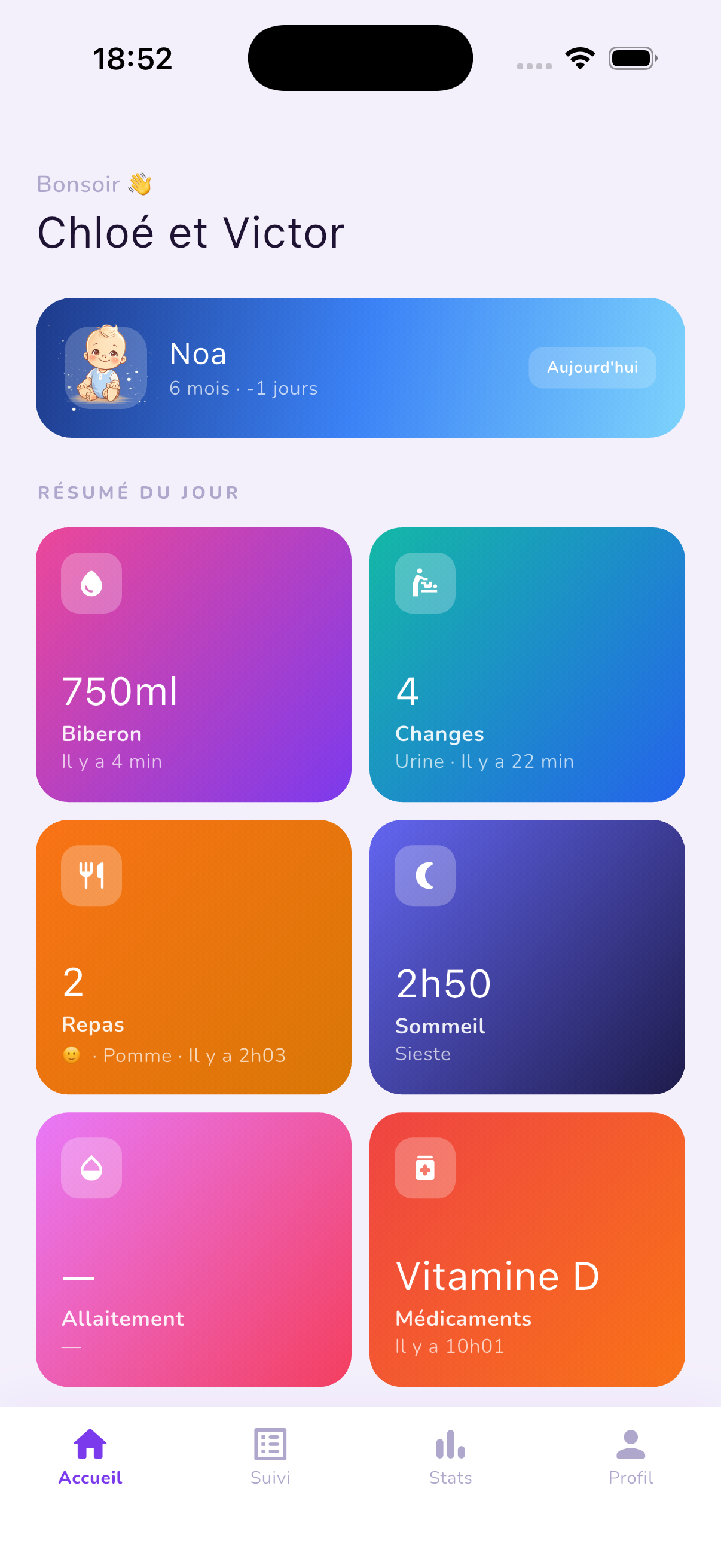This screenshot has width=721, height=1568.
Task: Click the diaper changing icon on Changes card
Action: point(424,582)
